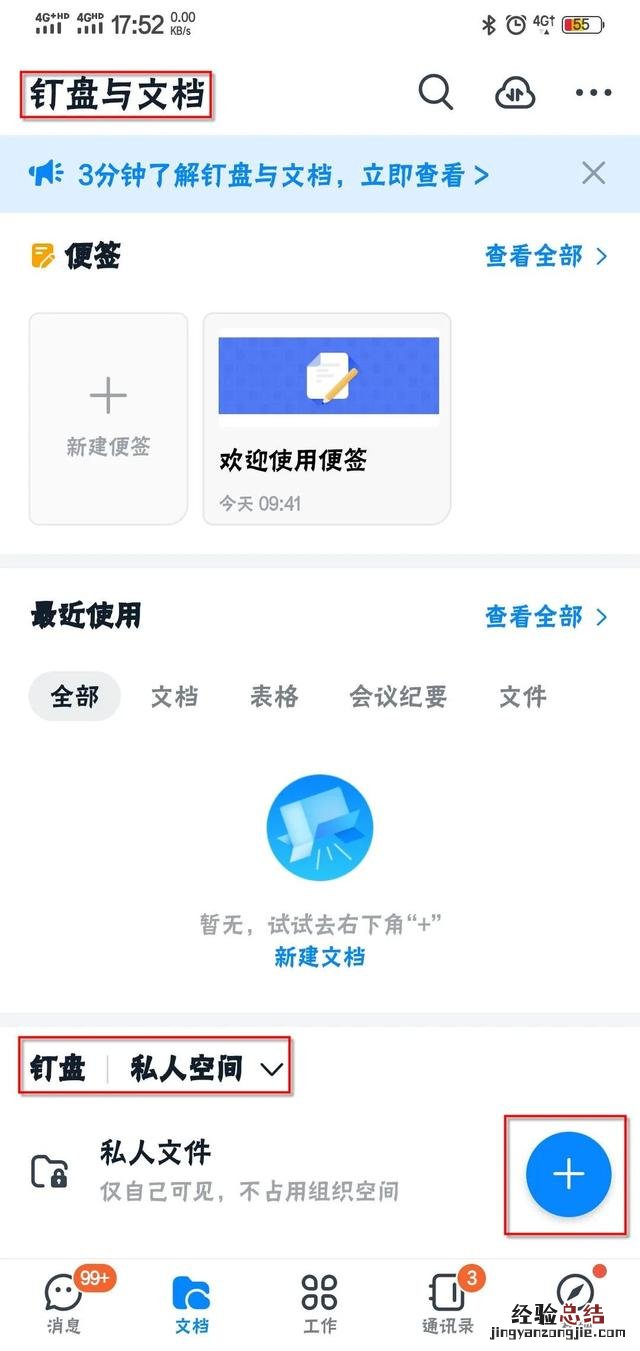Select the 全部 filter chip
This screenshot has height=1351, width=640.
(75, 696)
